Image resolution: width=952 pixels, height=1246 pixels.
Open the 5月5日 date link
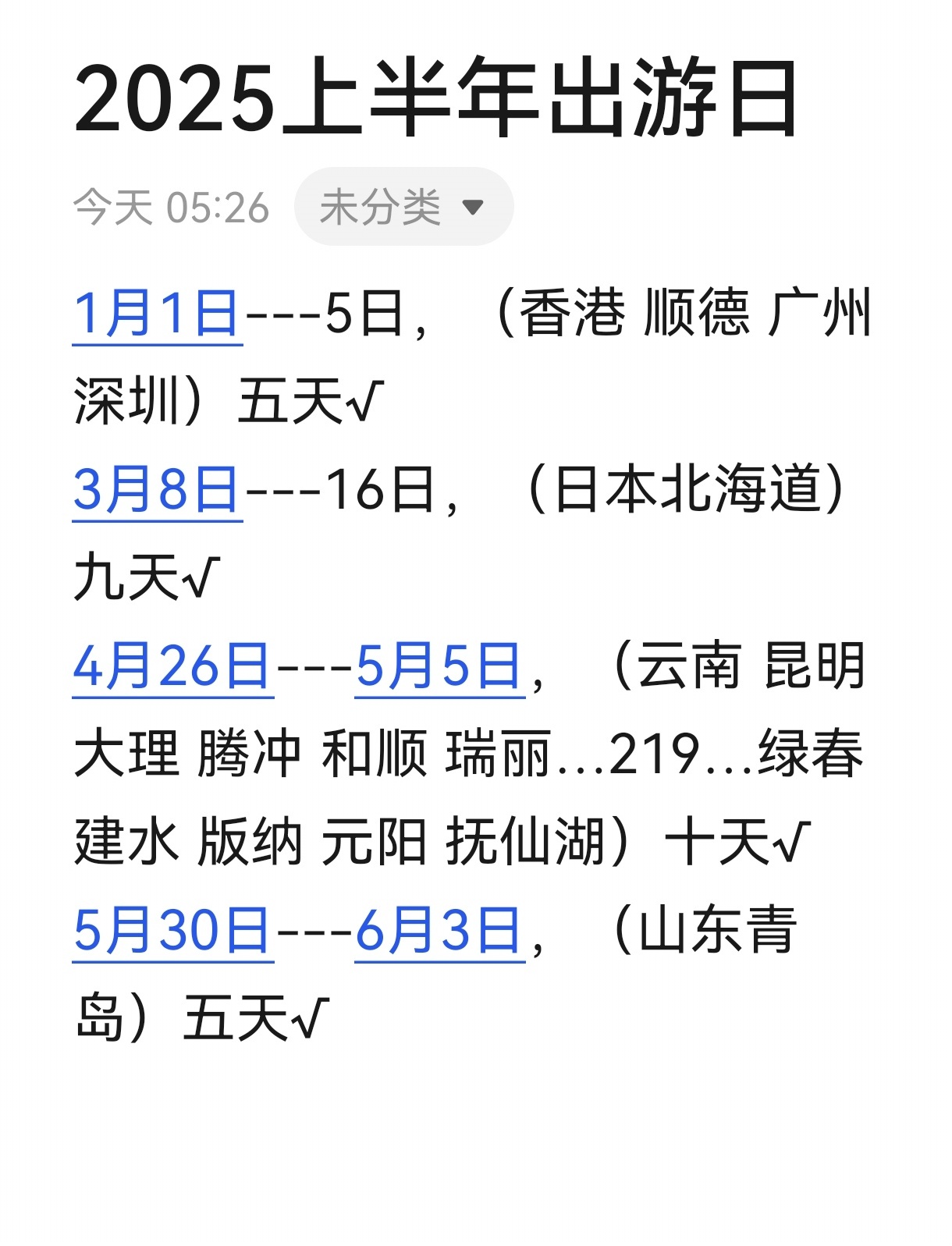pos(439,667)
